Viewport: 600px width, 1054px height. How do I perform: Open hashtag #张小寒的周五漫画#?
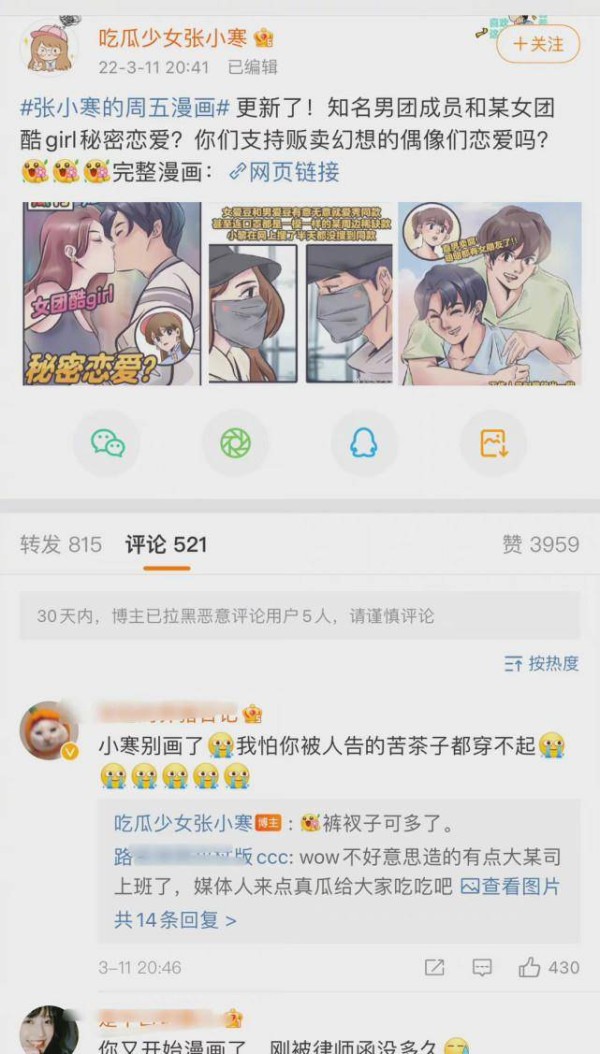tap(126, 108)
